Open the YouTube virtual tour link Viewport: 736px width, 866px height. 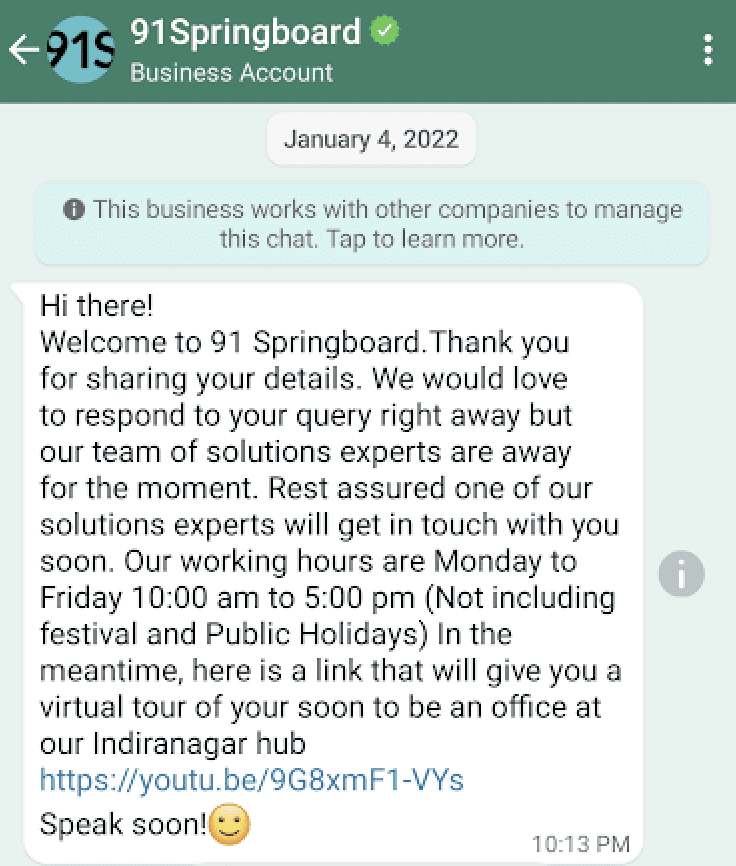251,779
